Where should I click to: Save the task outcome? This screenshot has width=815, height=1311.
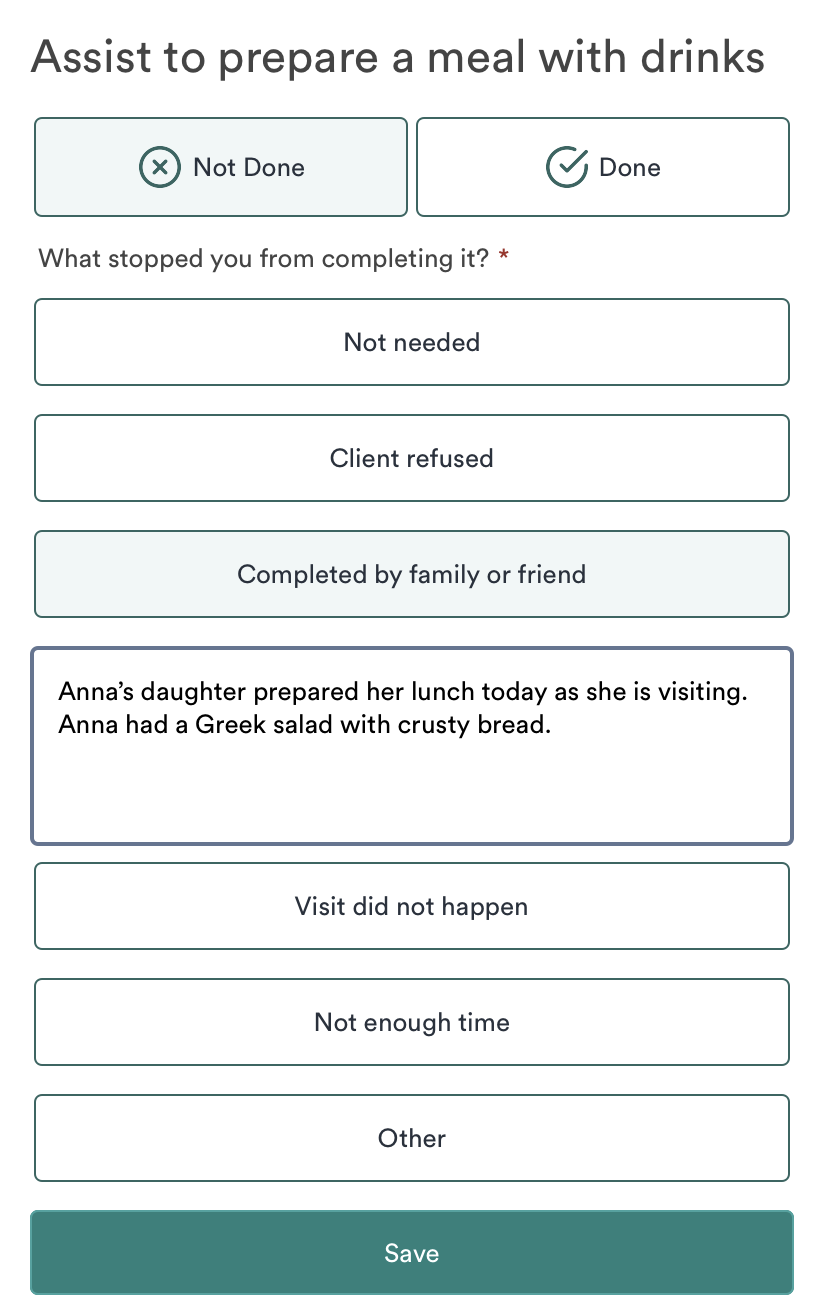[412, 1253]
